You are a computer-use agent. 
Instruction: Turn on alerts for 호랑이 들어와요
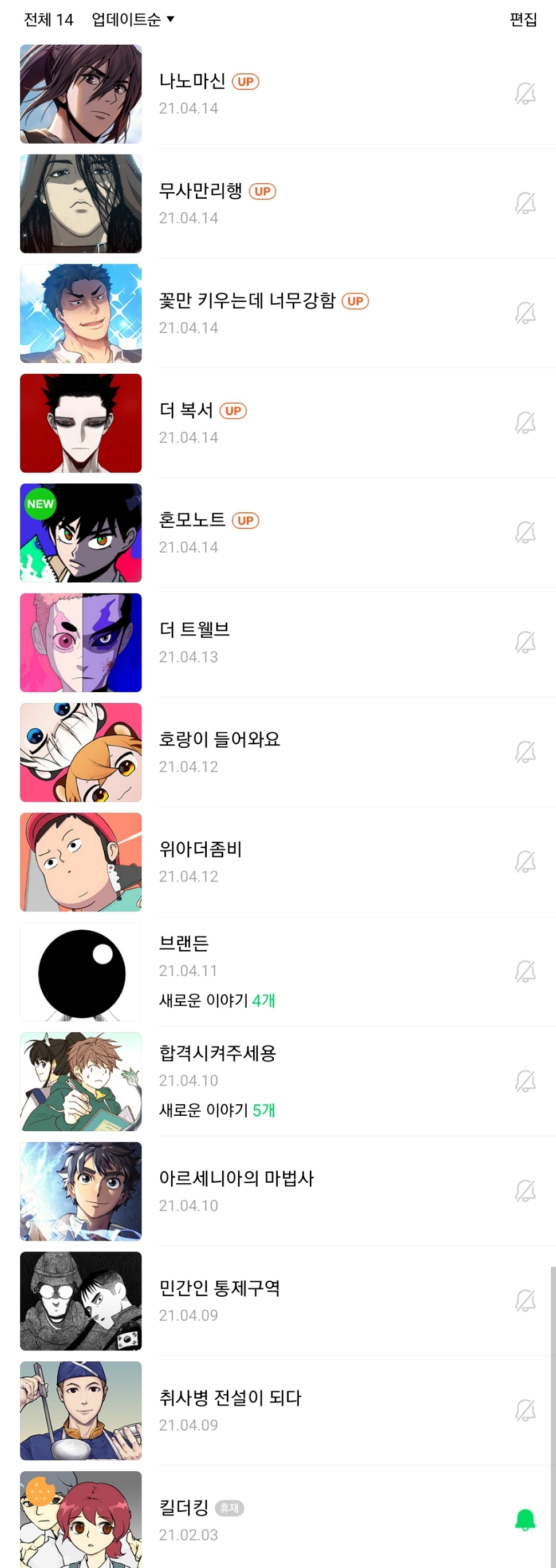(x=525, y=752)
